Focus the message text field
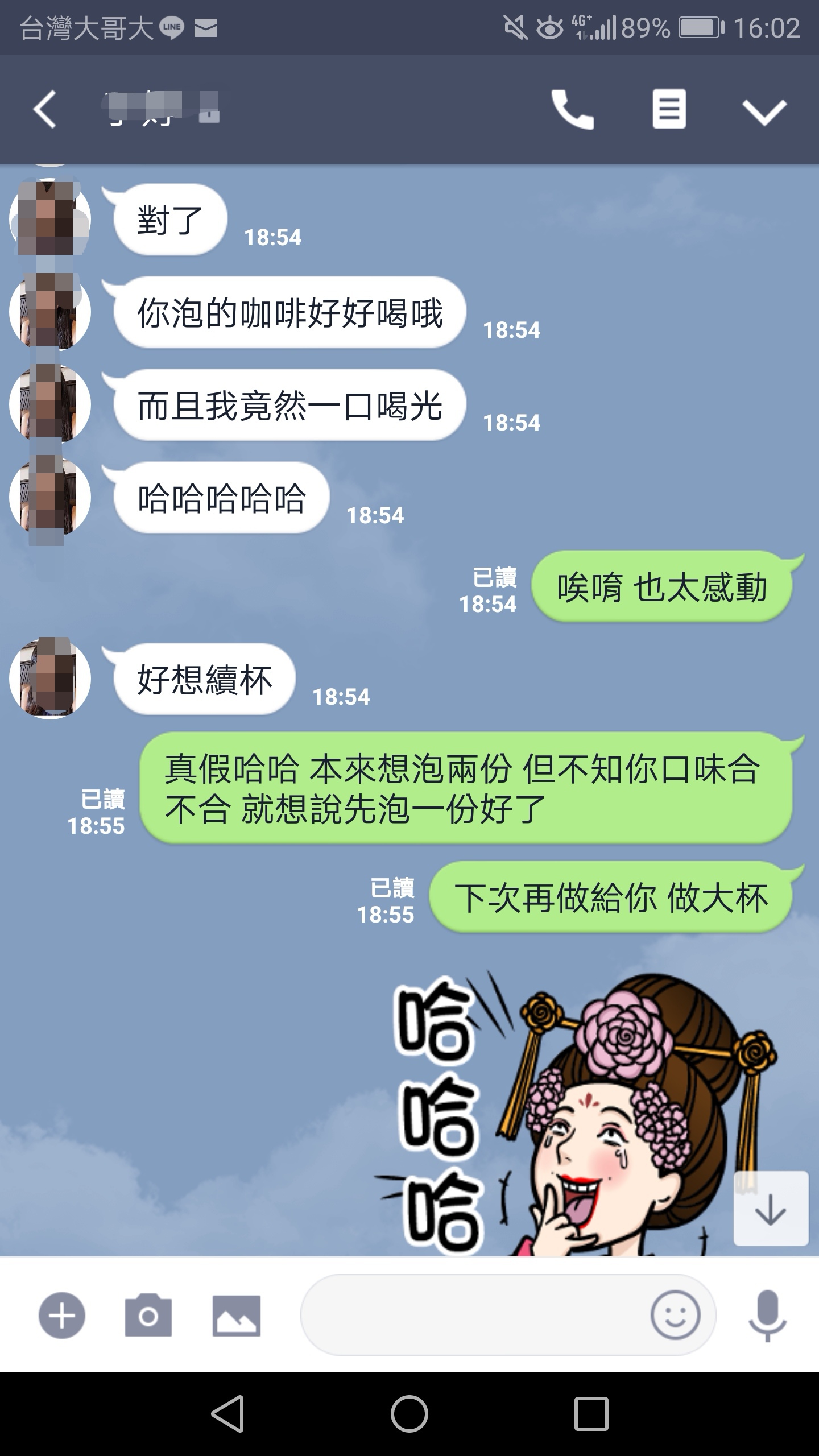The image size is (819, 1456). 475,1315
